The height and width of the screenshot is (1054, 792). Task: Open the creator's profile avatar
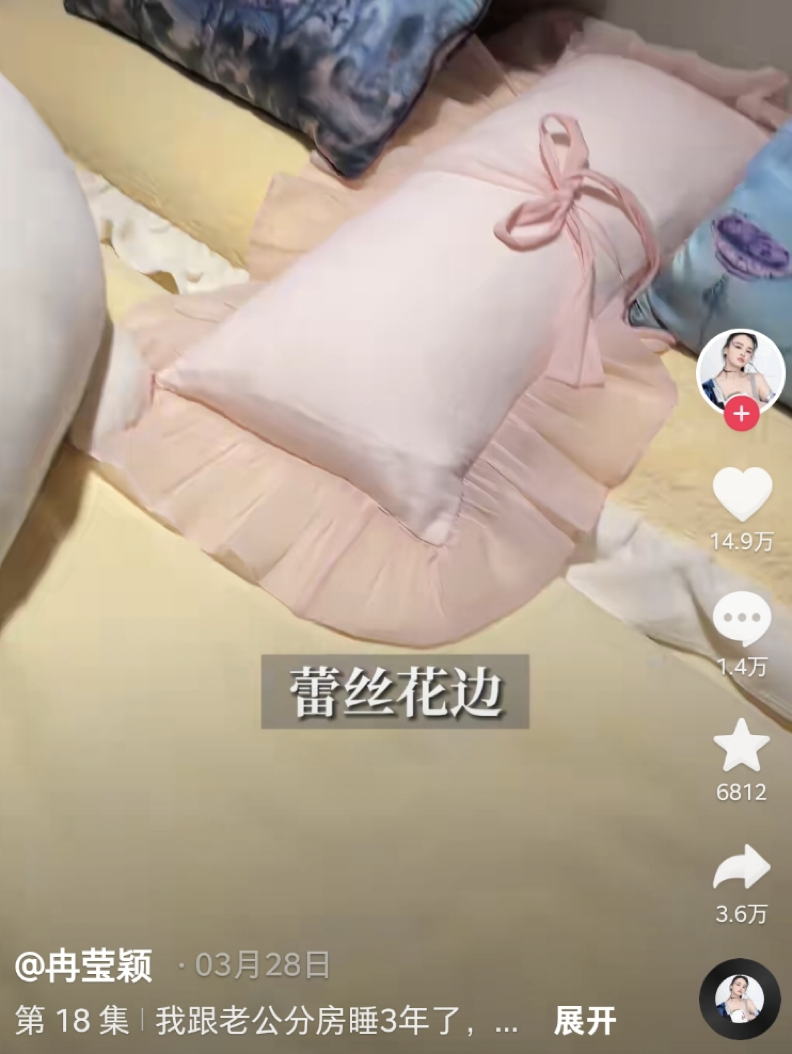pos(740,372)
